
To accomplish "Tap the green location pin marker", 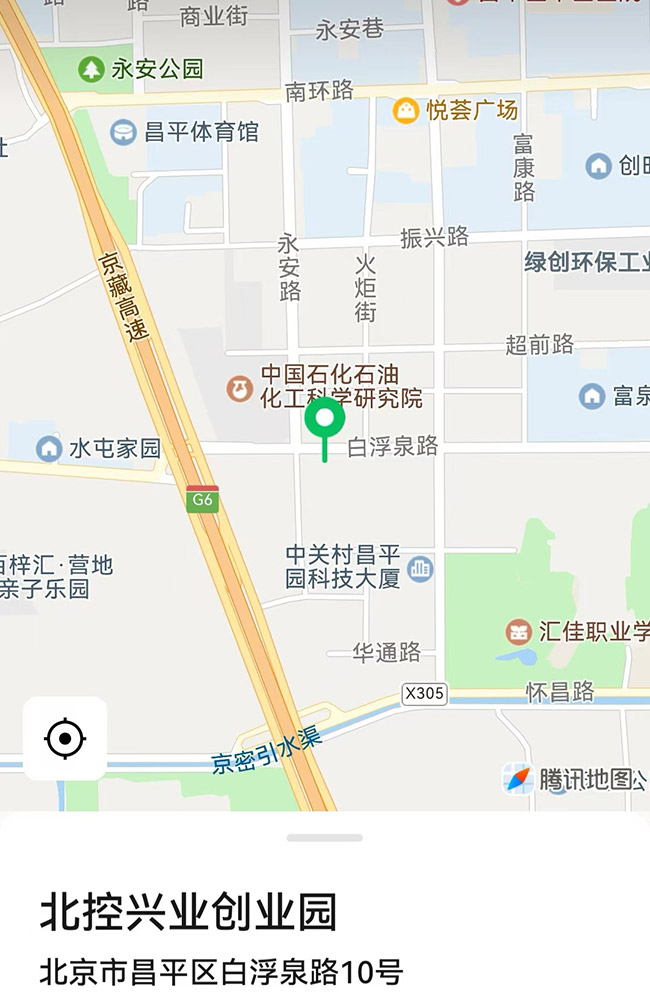I will [x=324, y=420].
